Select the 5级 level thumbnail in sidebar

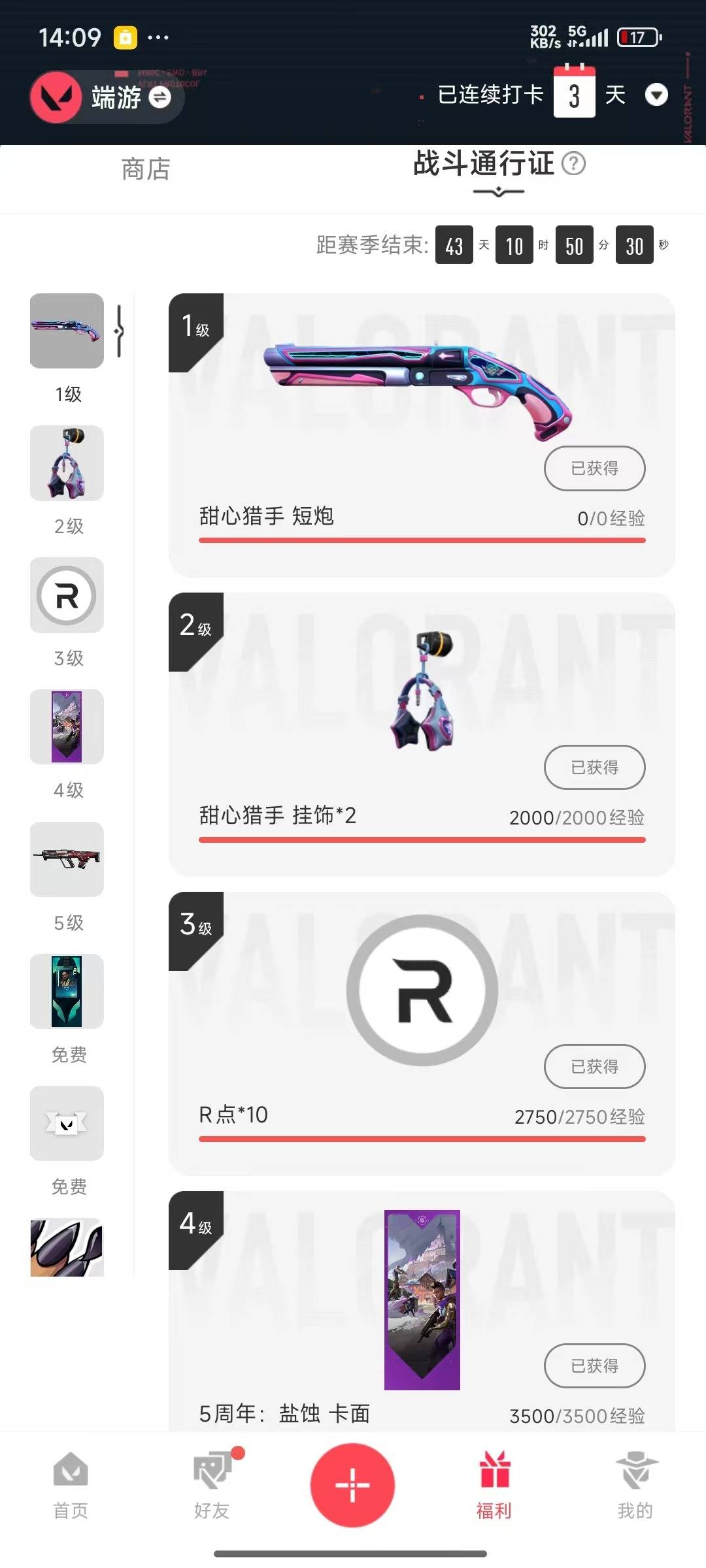67,859
